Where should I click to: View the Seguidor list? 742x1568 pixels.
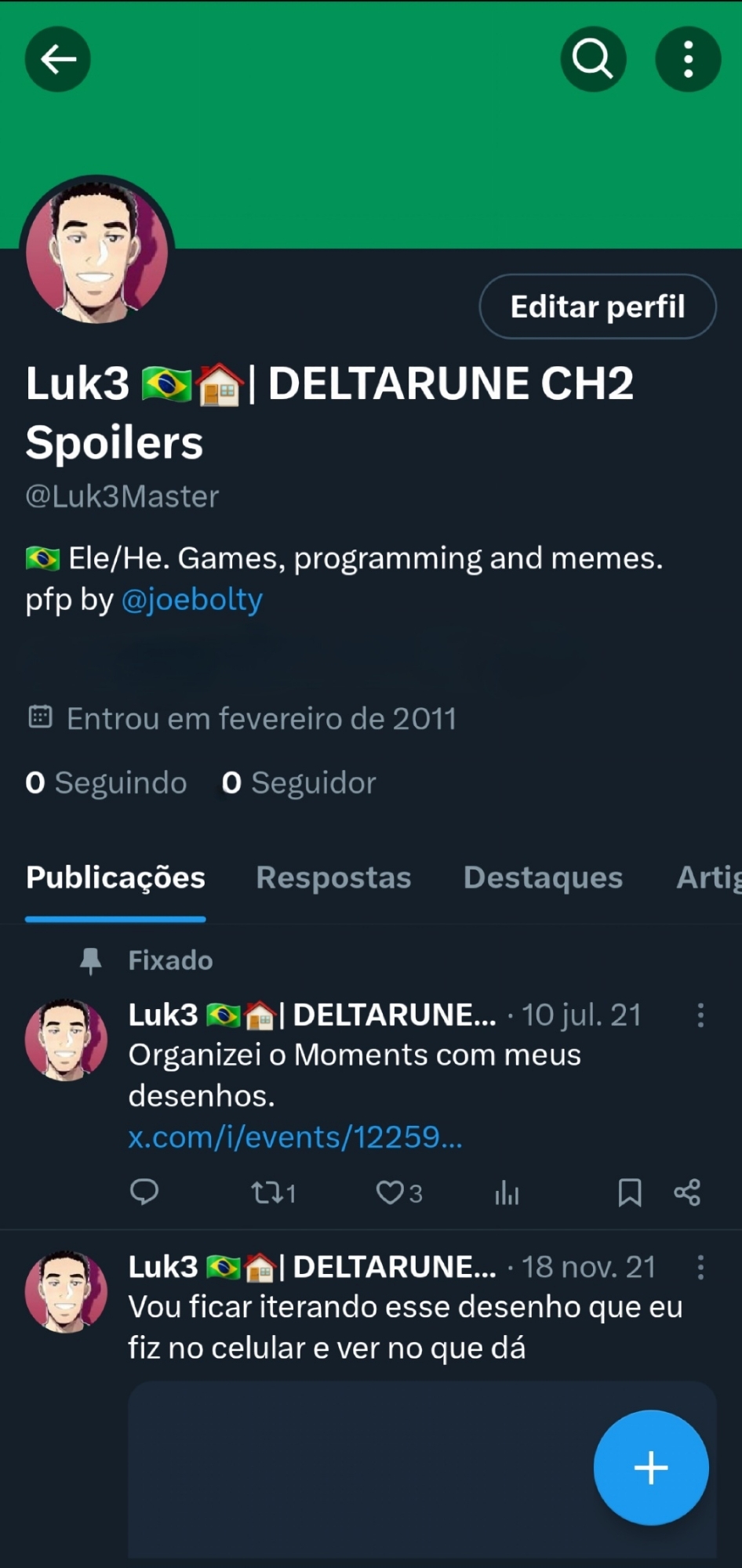299,782
